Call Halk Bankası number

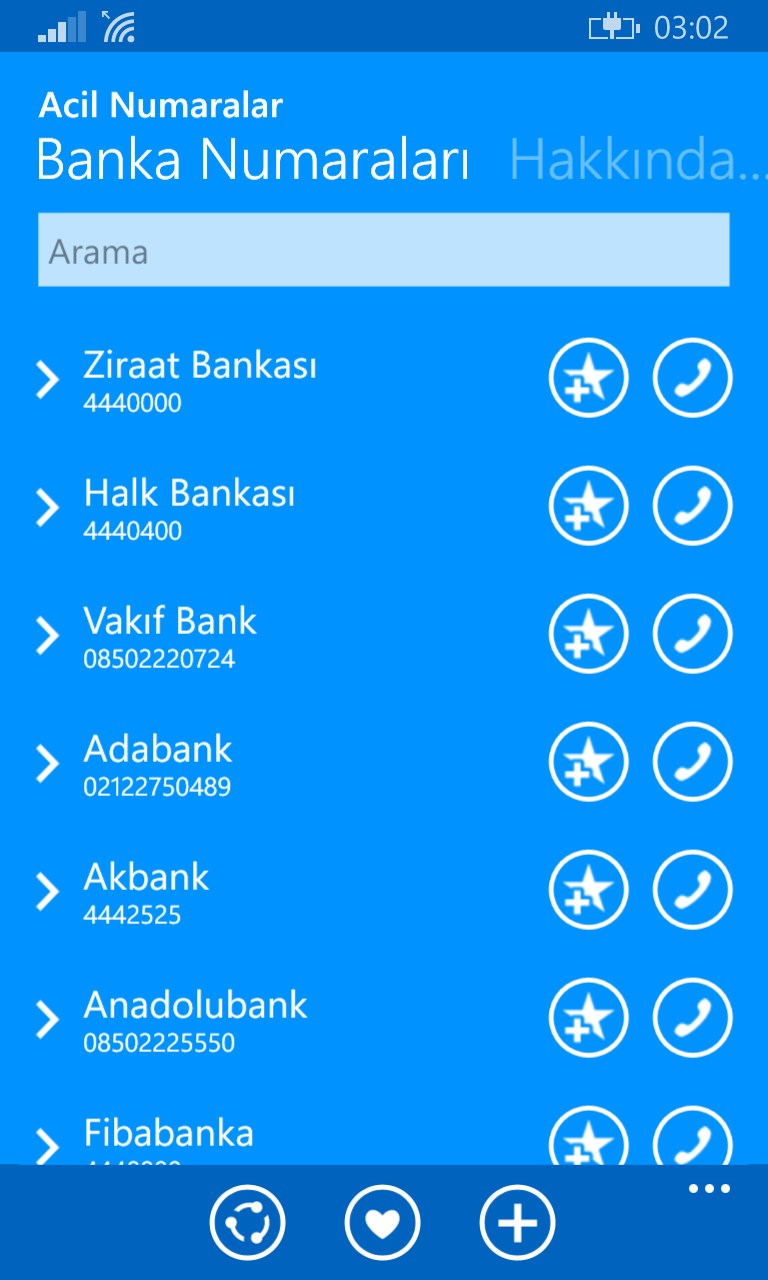point(692,506)
